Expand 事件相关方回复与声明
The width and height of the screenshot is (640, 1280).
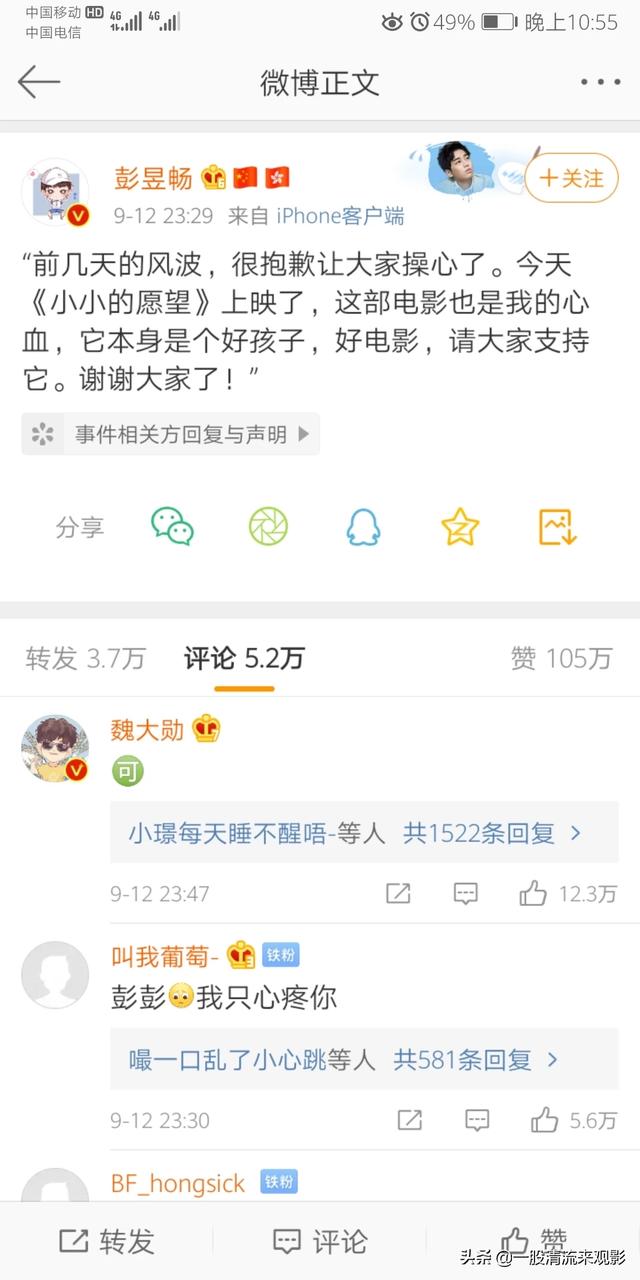[171, 434]
